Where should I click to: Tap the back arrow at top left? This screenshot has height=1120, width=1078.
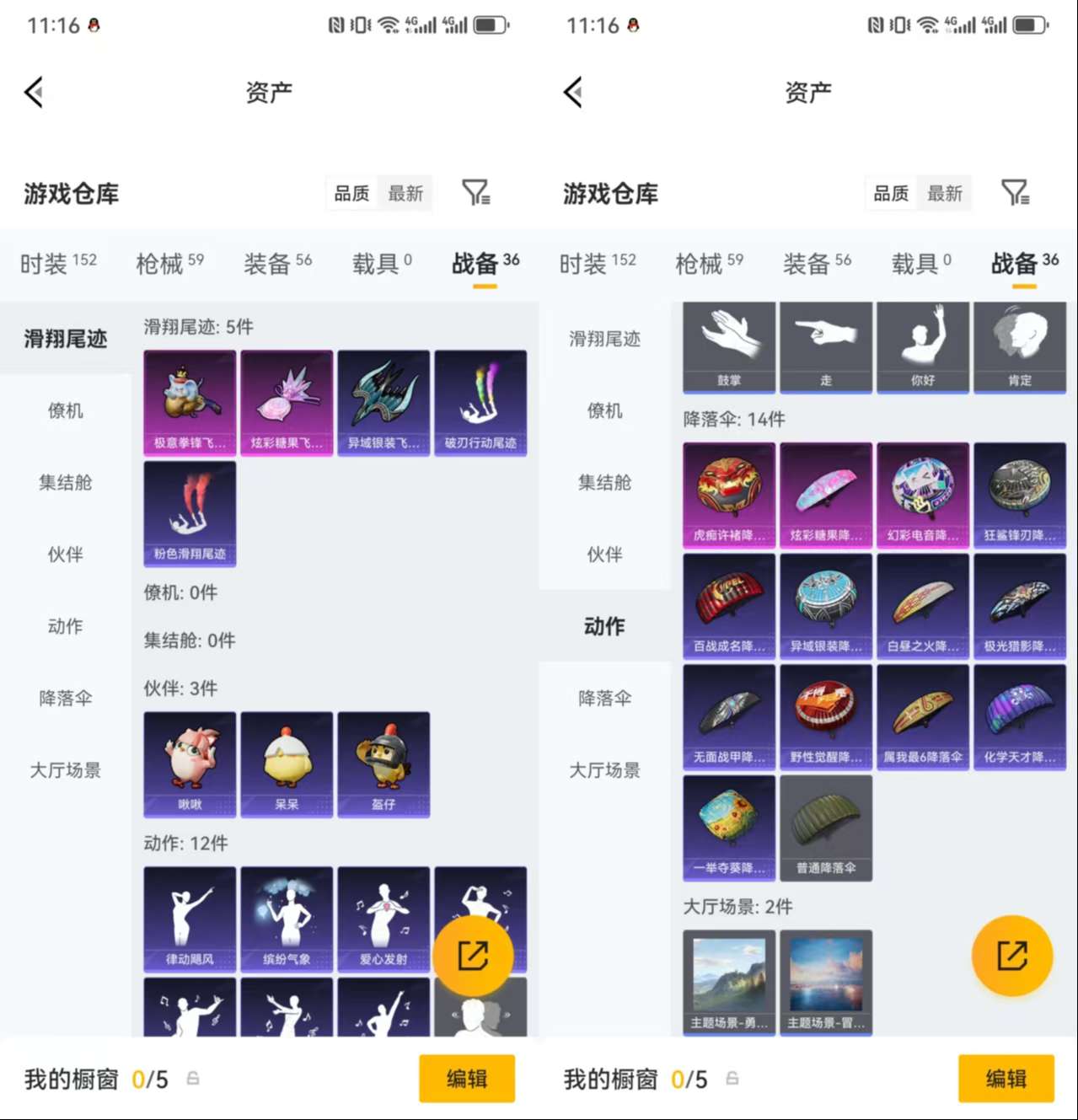tap(33, 93)
